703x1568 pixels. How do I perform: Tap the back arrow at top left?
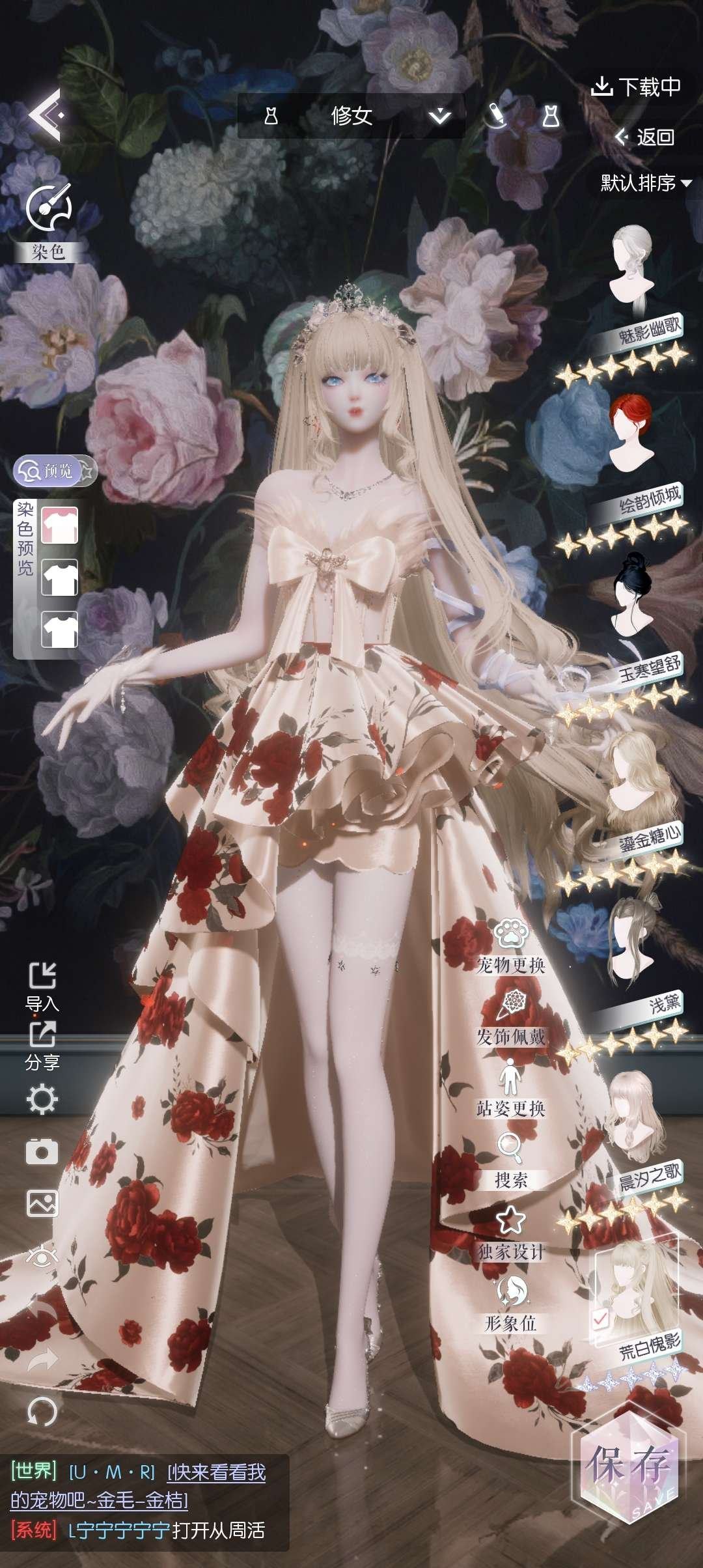click(x=46, y=115)
